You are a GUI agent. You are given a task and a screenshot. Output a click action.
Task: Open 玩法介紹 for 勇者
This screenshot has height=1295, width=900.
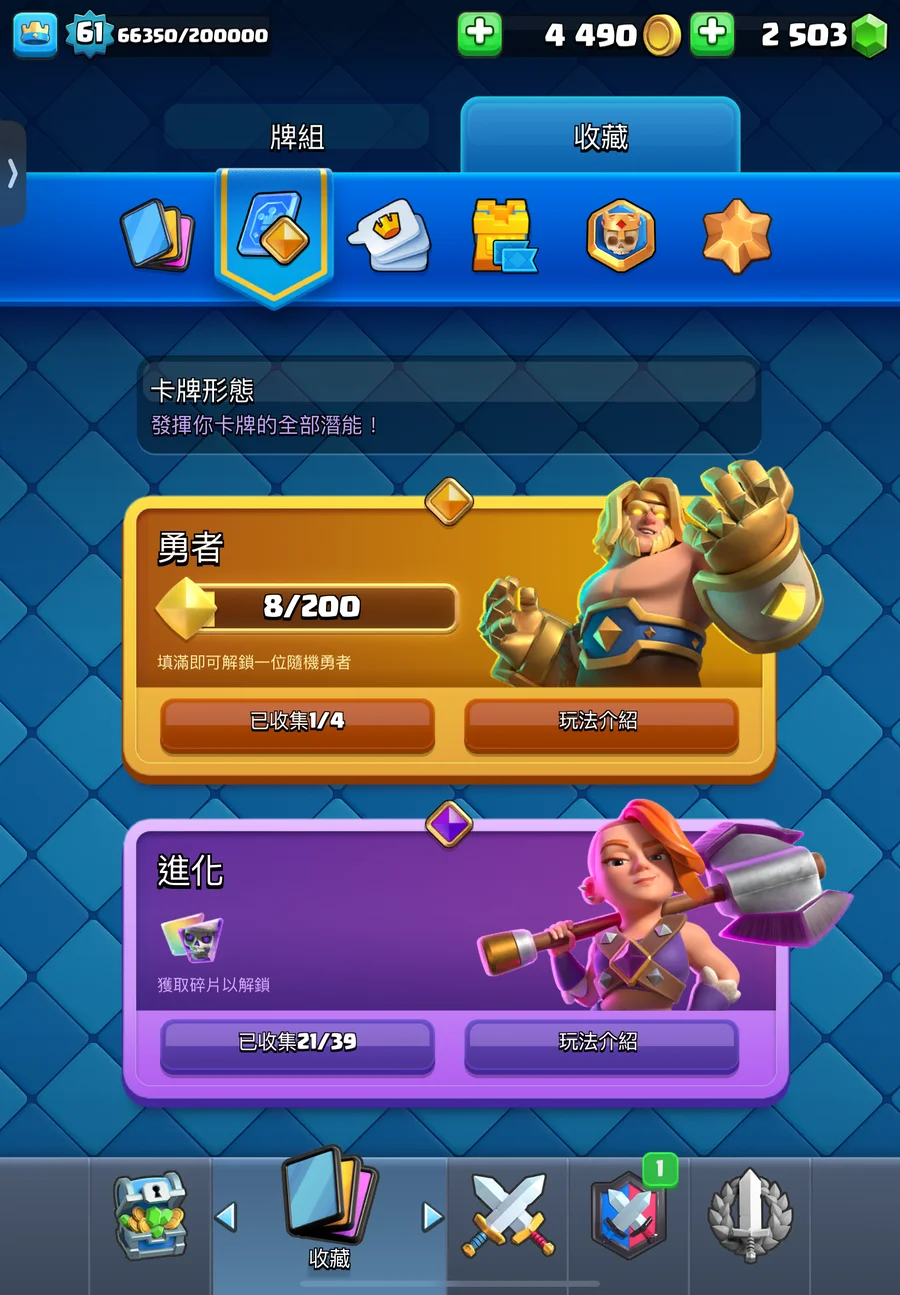pyautogui.click(x=600, y=721)
